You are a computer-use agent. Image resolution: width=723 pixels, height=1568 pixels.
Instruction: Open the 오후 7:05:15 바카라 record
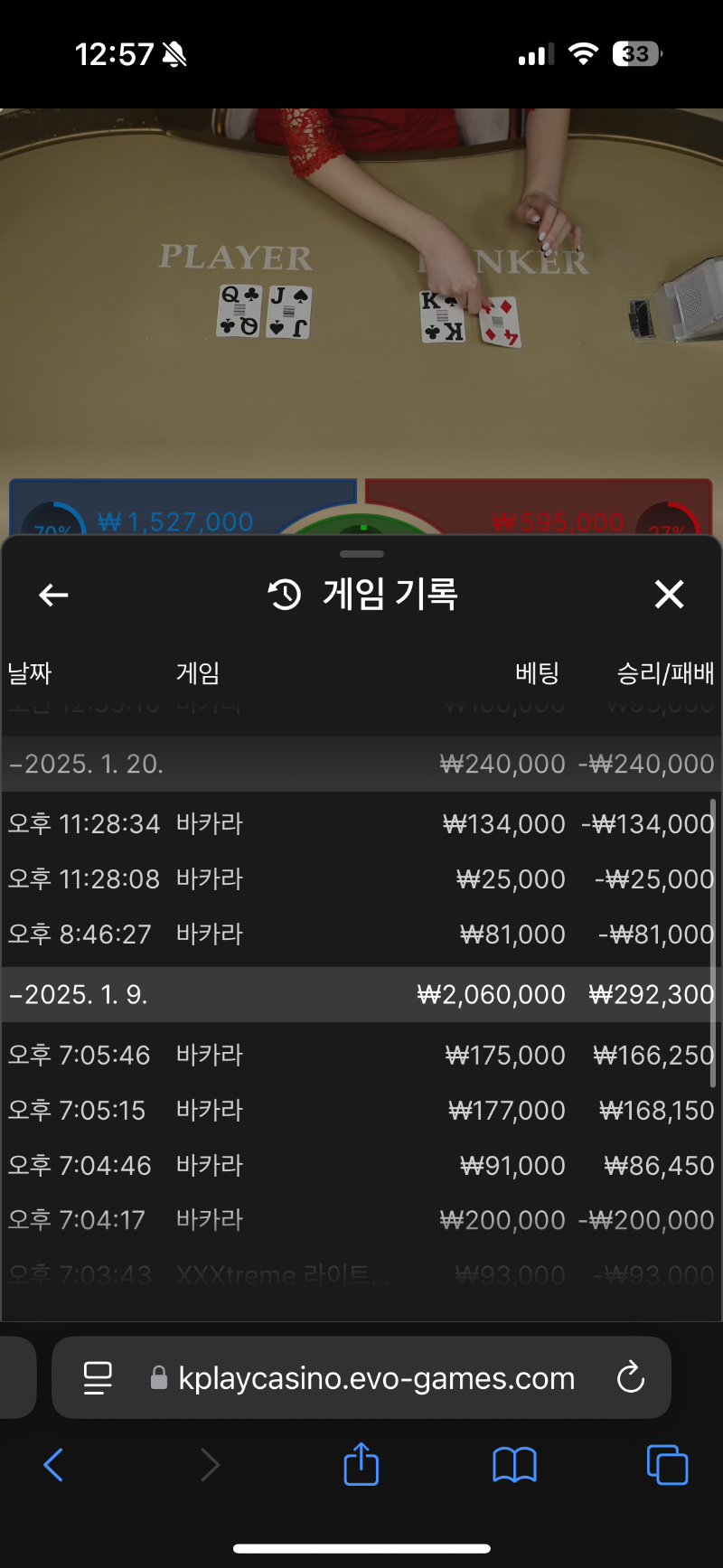(x=360, y=1111)
